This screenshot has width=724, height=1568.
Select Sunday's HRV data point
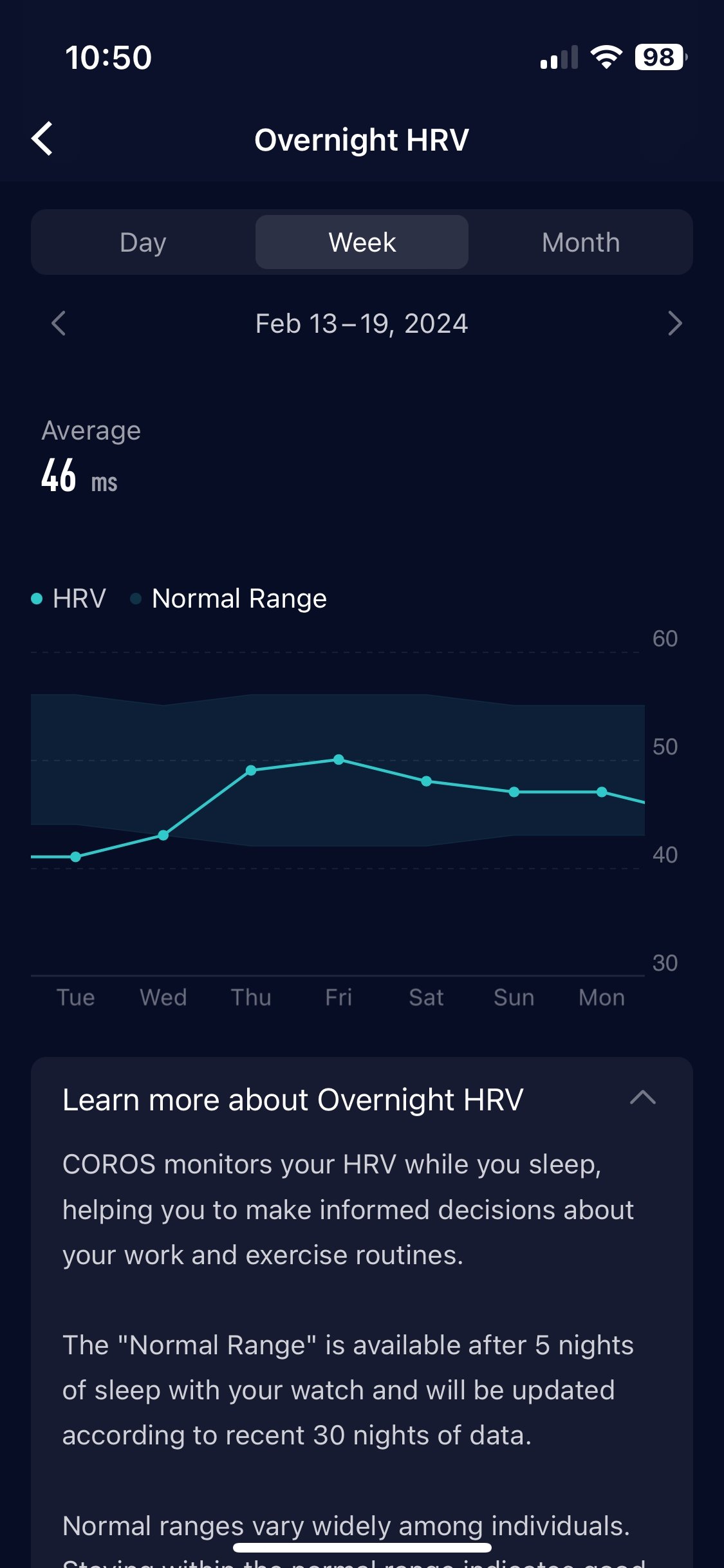coord(514,792)
